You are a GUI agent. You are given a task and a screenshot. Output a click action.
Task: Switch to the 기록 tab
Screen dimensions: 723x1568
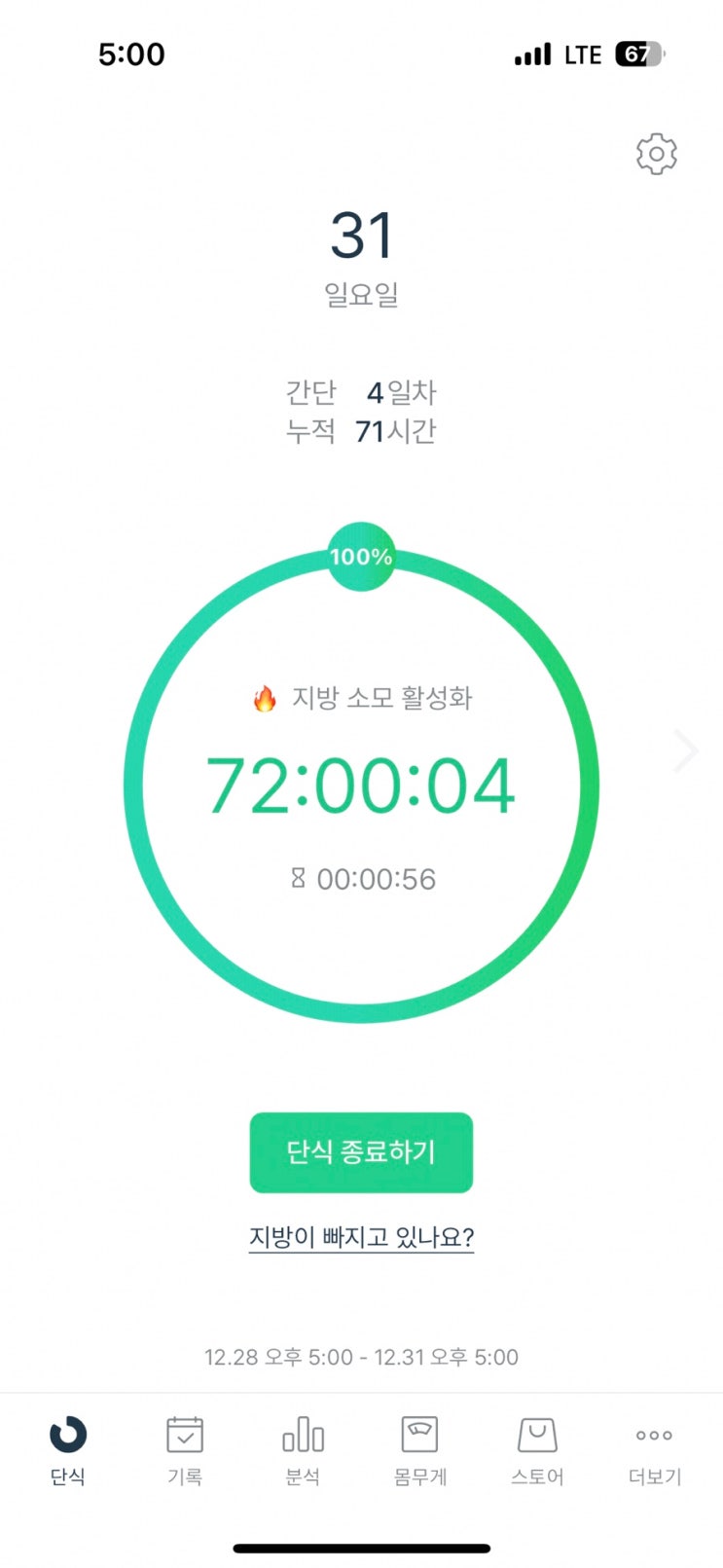[x=185, y=1450]
